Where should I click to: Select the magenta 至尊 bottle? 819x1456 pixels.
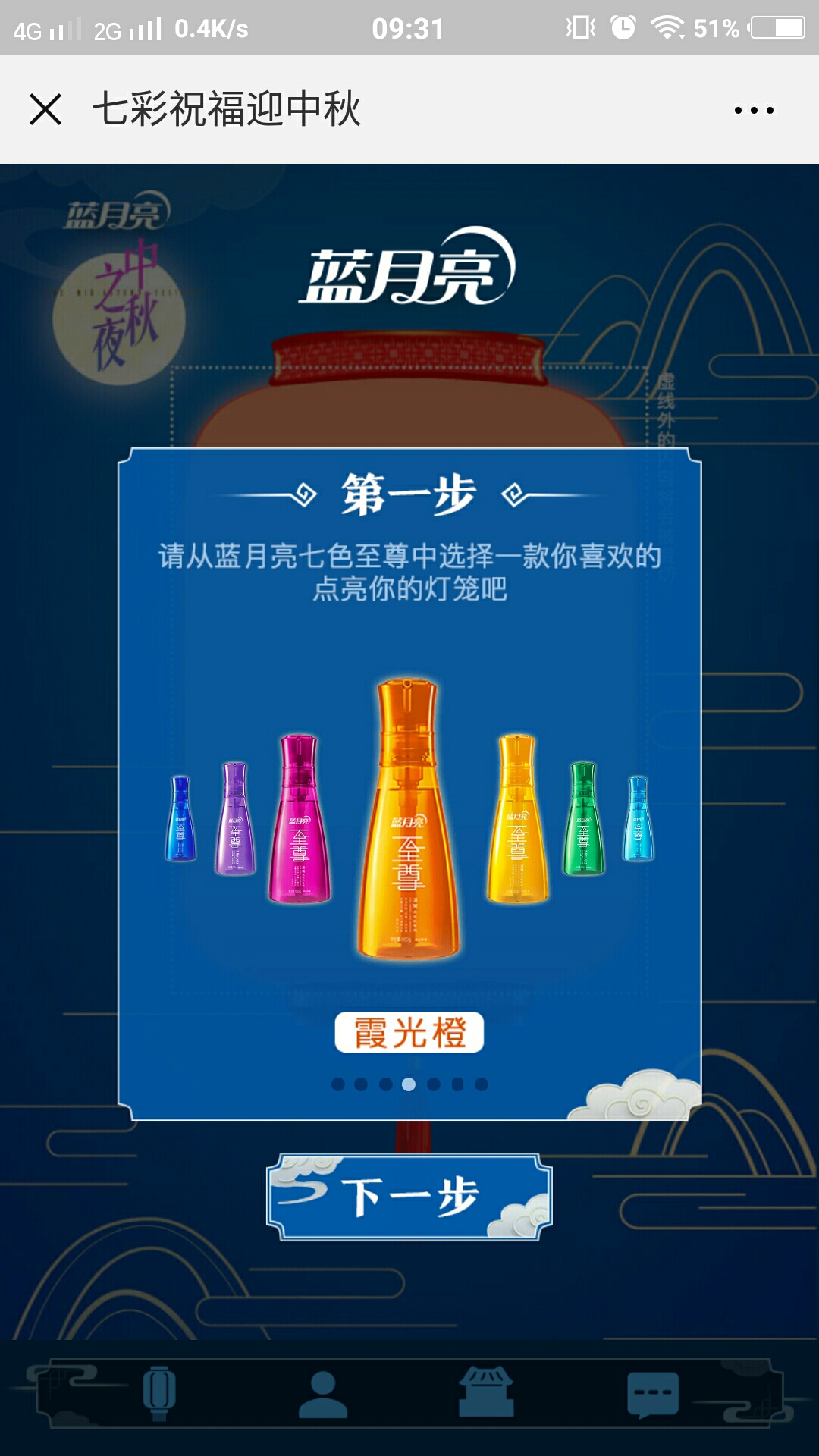(x=300, y=818)
